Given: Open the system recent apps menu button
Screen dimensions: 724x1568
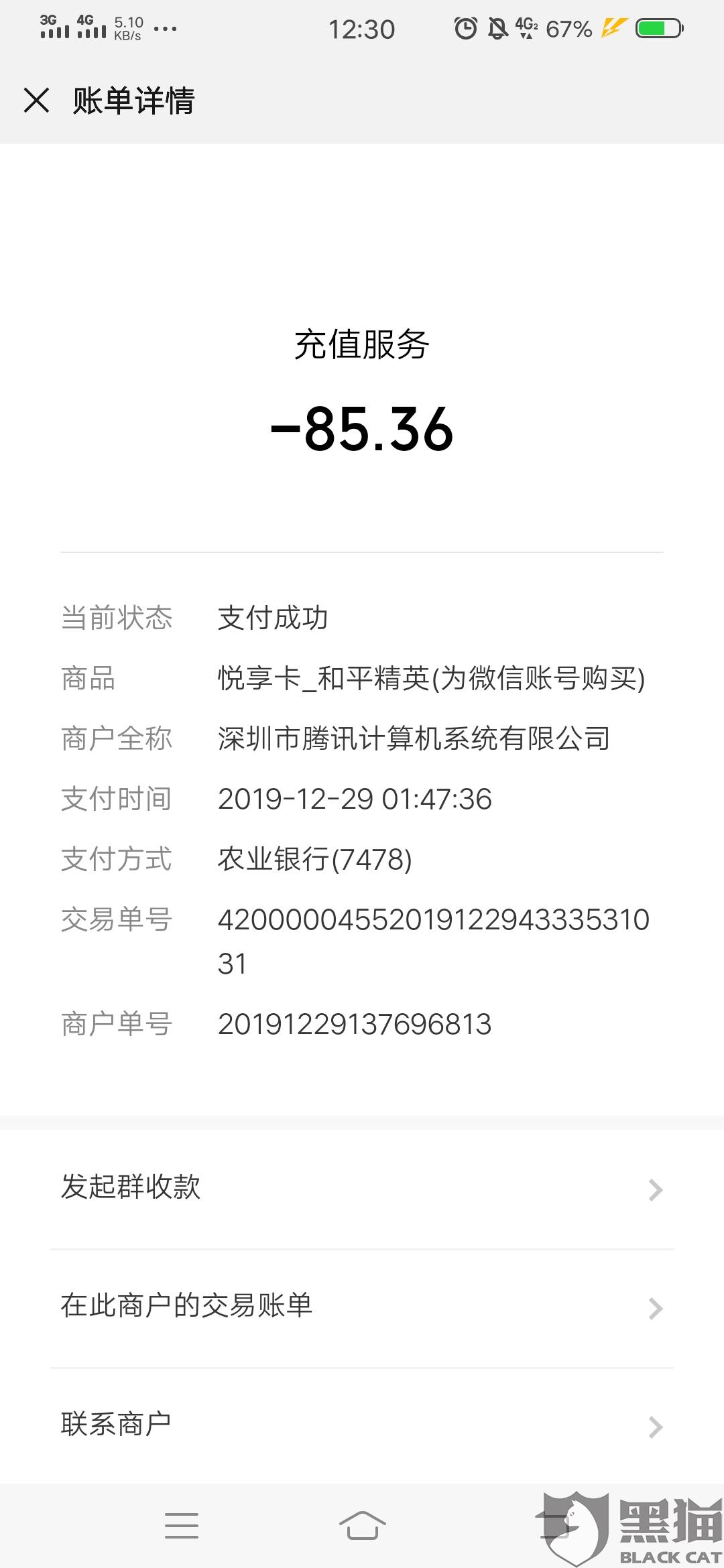Looking at the screenshot, I should pos(182,1526).
